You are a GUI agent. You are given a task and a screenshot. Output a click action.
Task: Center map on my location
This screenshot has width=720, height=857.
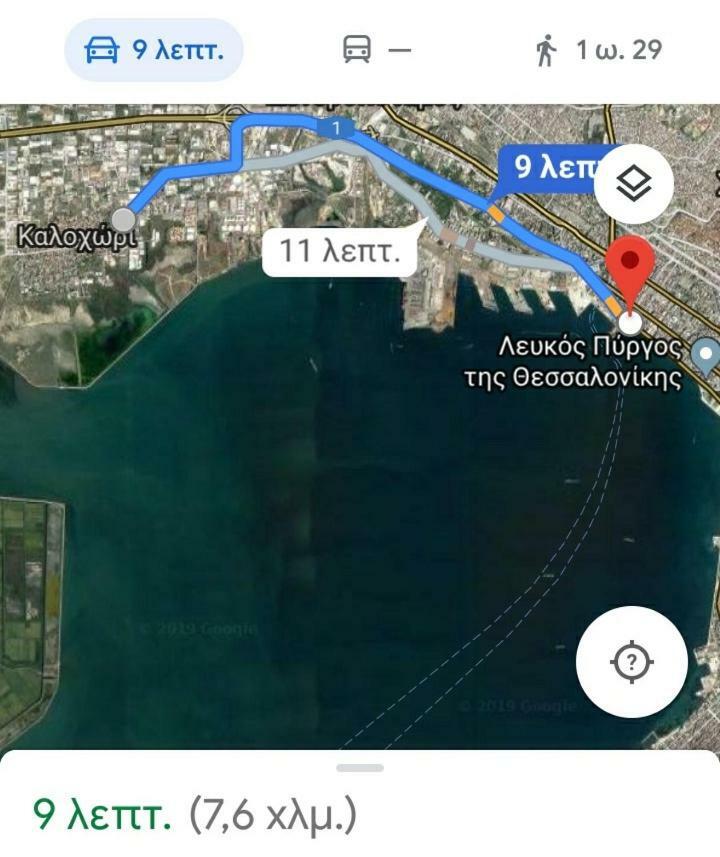pyautogui.click(x=631, y=661)
